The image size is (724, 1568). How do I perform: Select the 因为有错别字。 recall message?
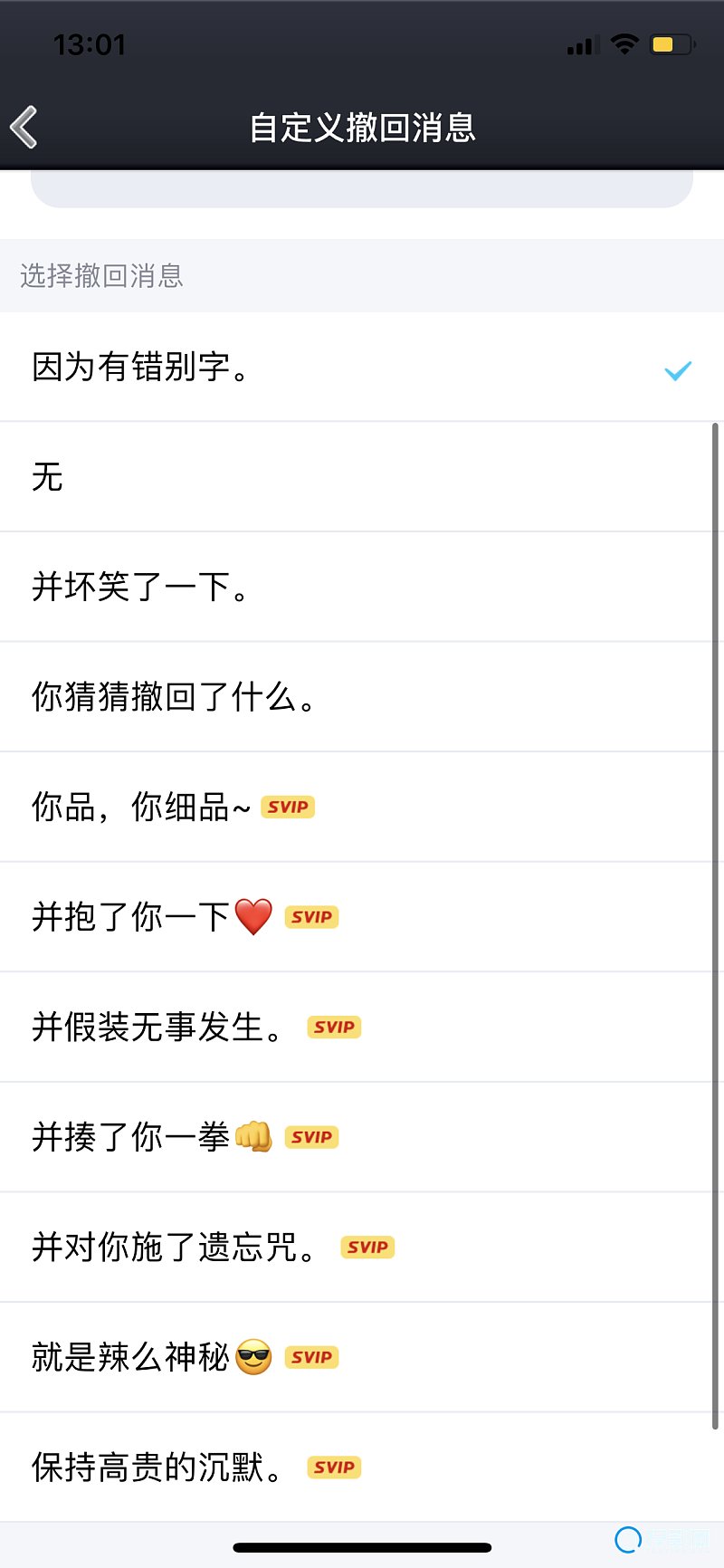(x=362, y=368)
